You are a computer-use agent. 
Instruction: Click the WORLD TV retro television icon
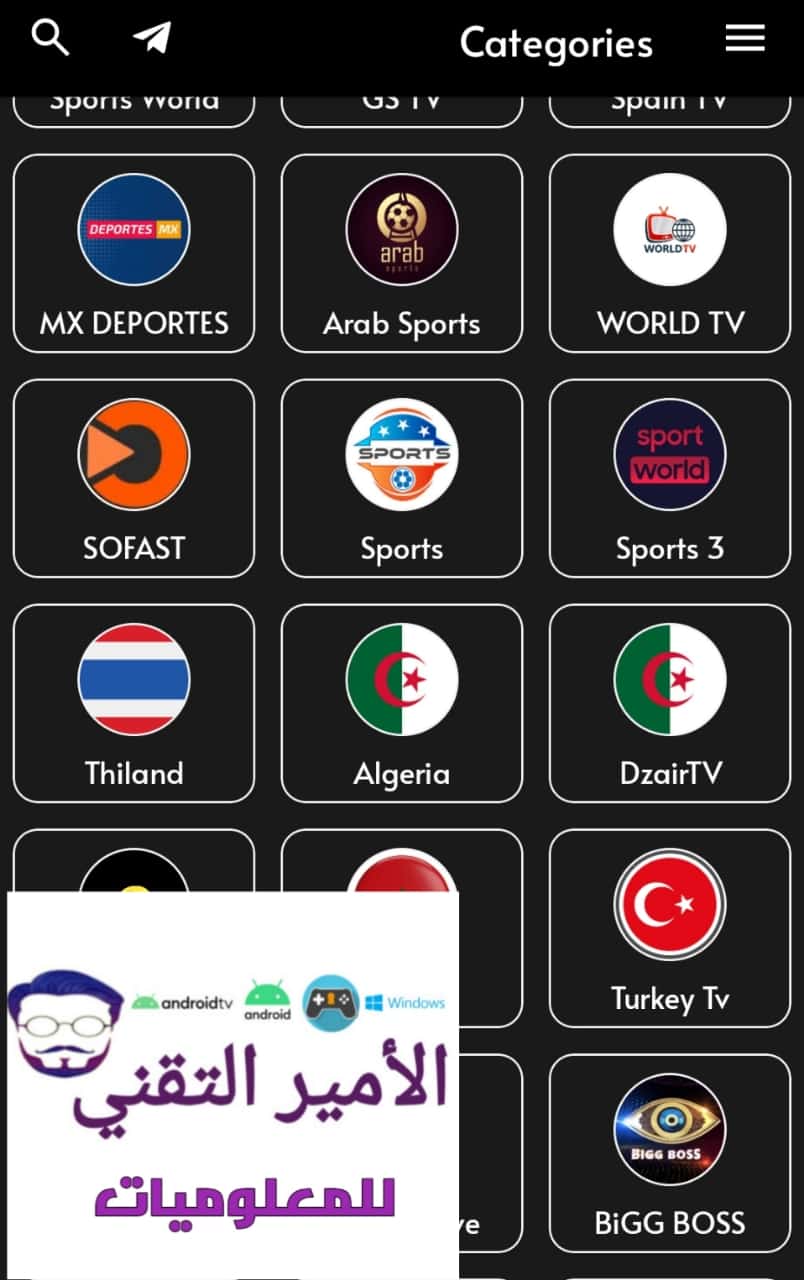pyautogui.click(x=669, y=229)
